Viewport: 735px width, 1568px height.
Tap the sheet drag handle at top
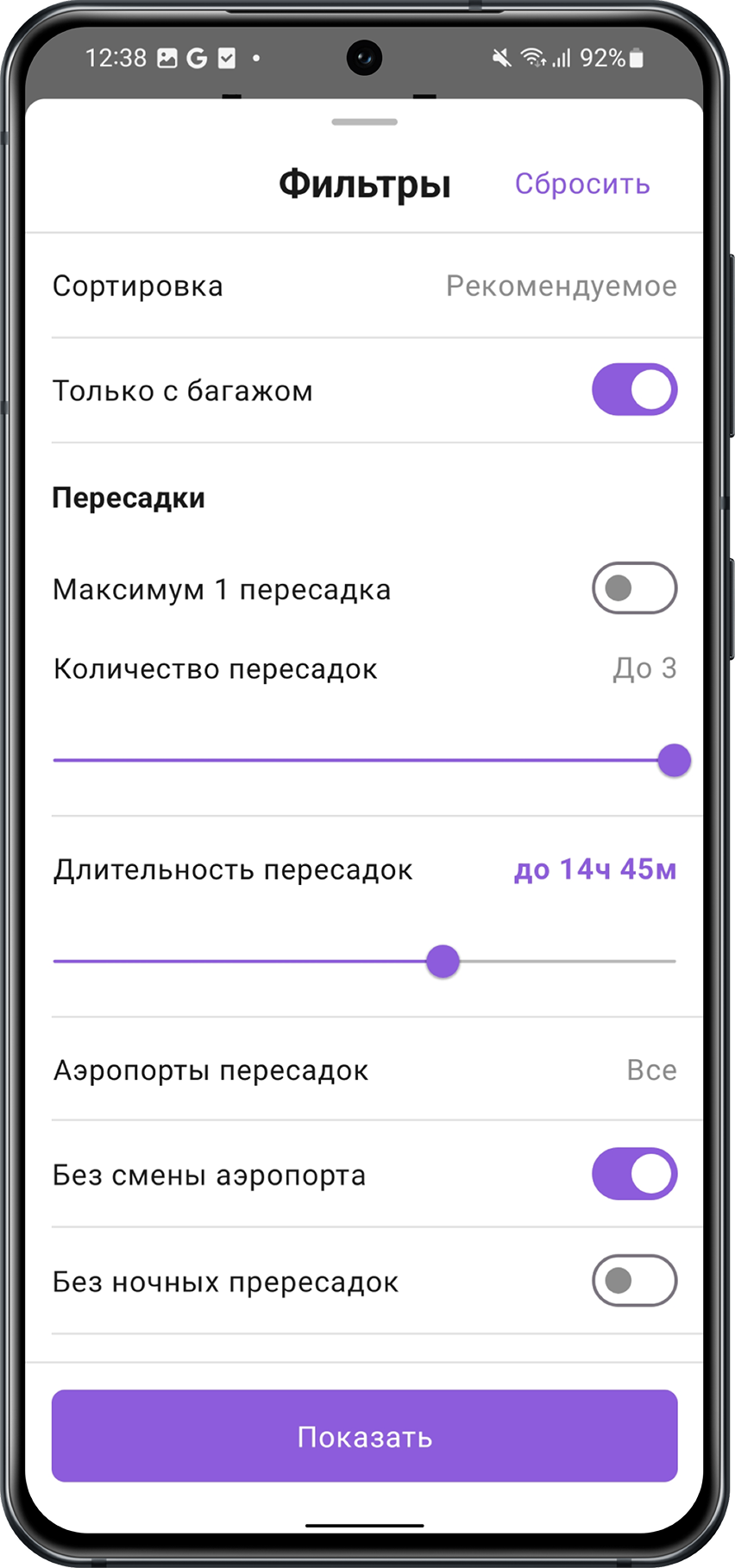(364, 122)
